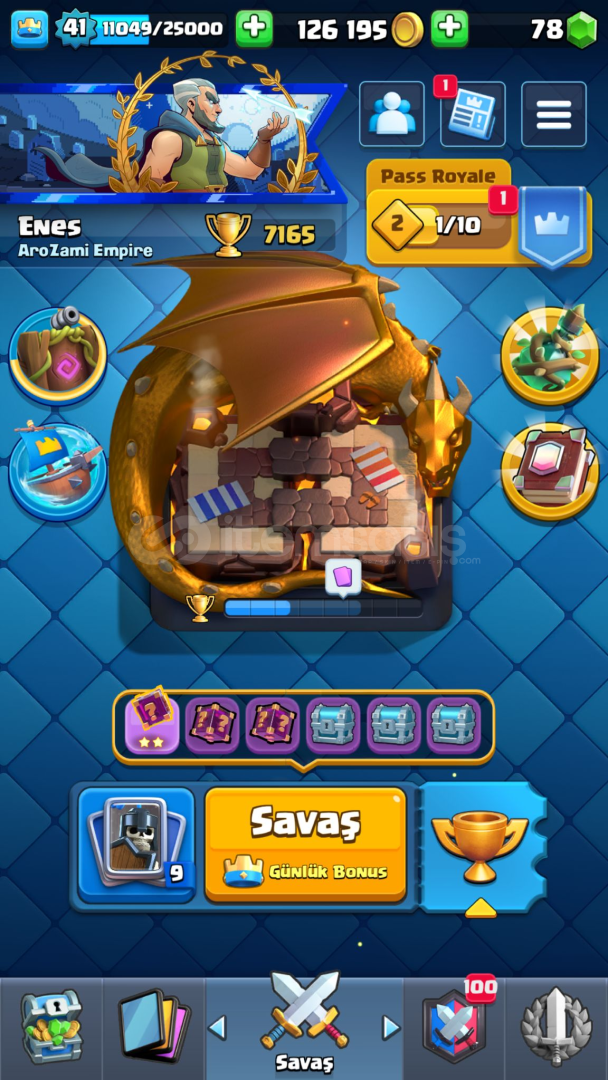
Task: Open the blue crown icon in the top bar
Action: coord(30,29)
